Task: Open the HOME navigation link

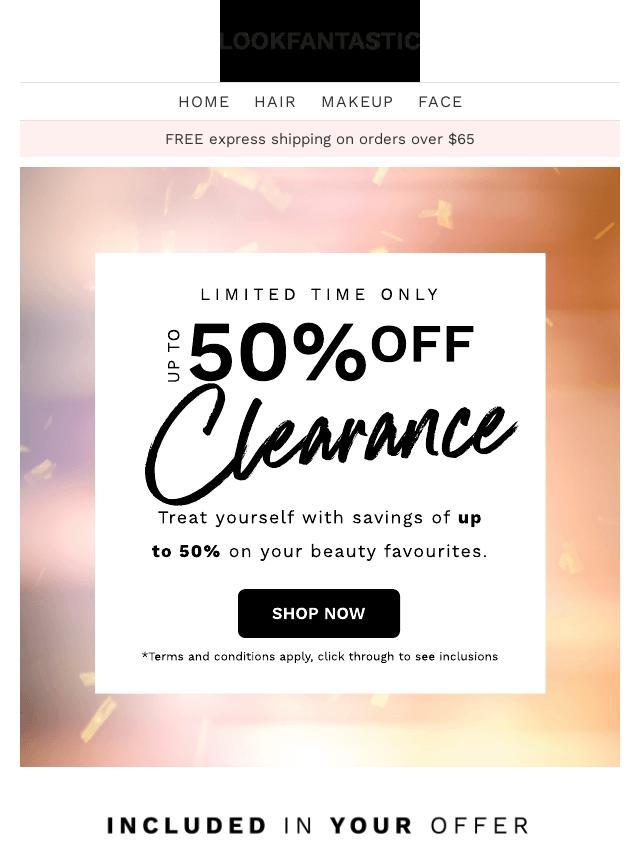Action: 204,102
